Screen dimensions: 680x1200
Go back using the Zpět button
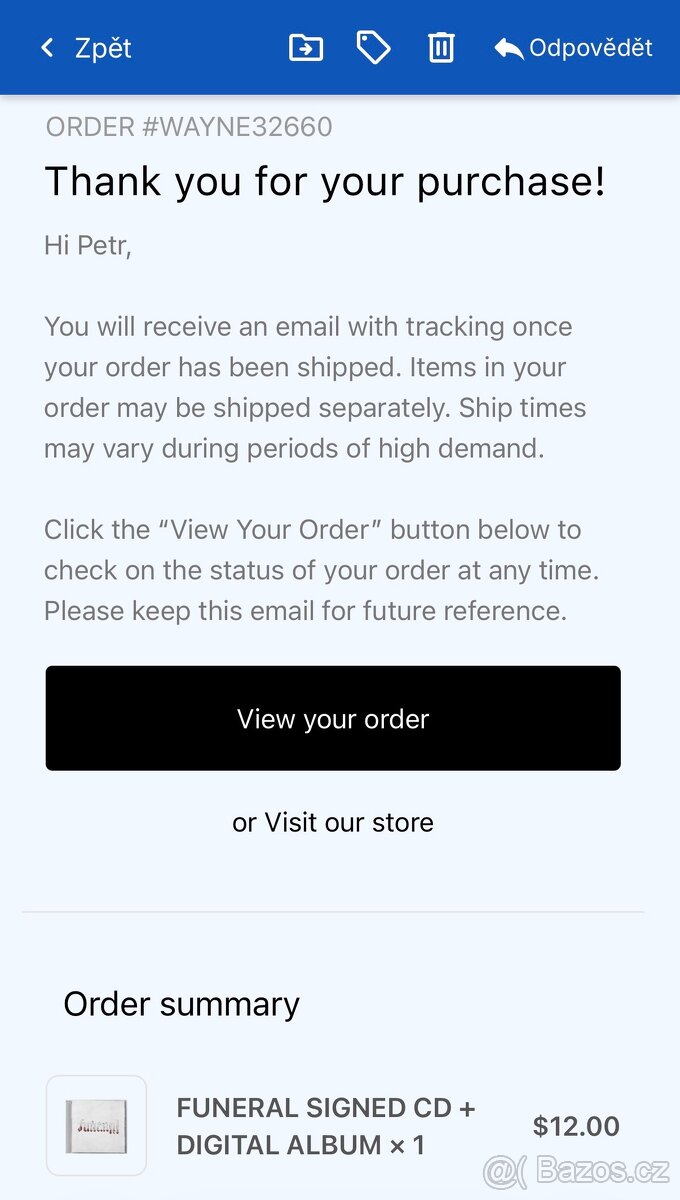[85, 48]
